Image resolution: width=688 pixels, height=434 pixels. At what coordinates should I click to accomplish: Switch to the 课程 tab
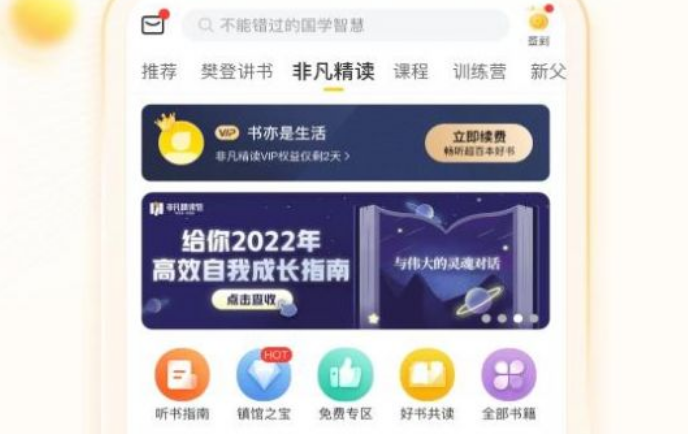[411, 72]
